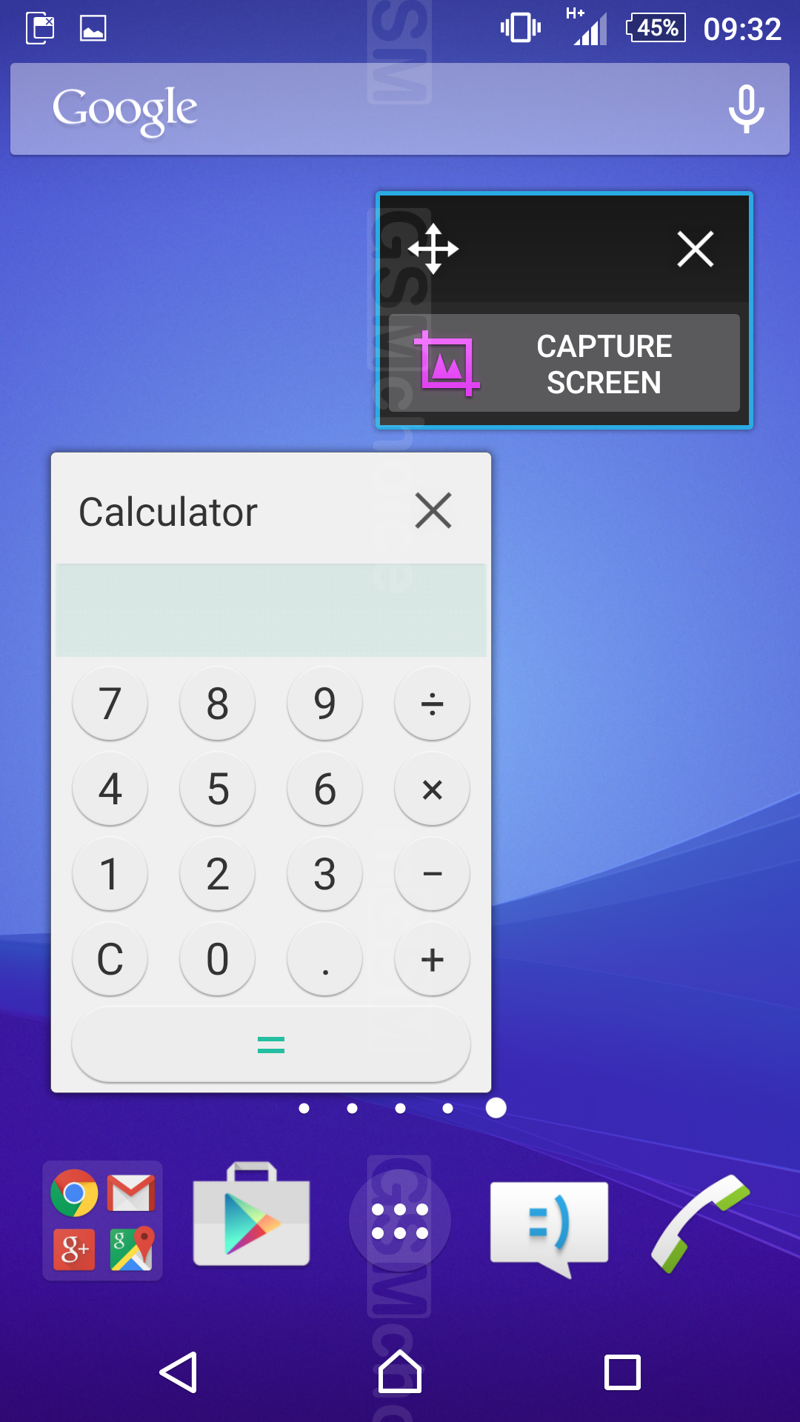Choose the multiply operator
Image resolution: width=800 pixels, height=1422 pixels.
coord(432,789)
